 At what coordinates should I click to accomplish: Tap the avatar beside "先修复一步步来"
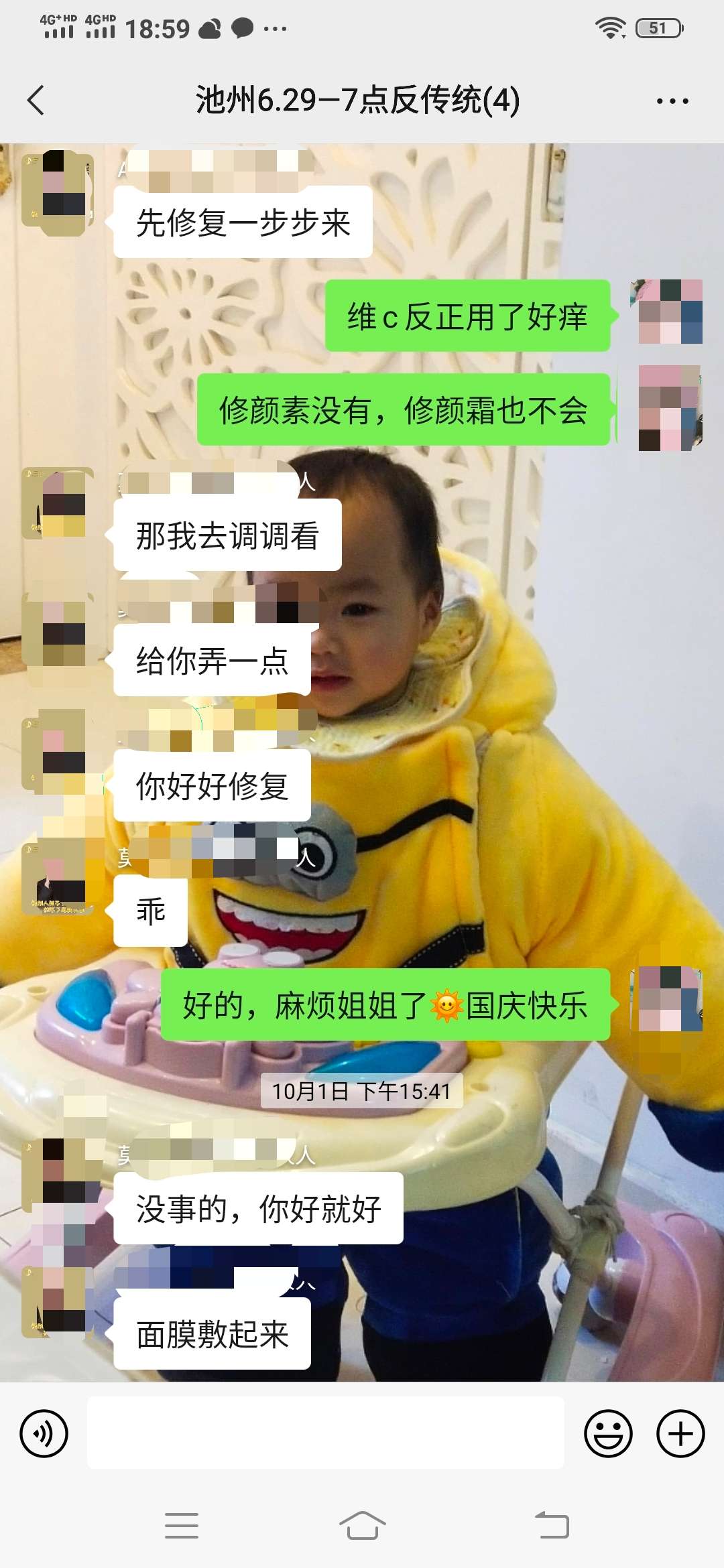pos(58,193)
